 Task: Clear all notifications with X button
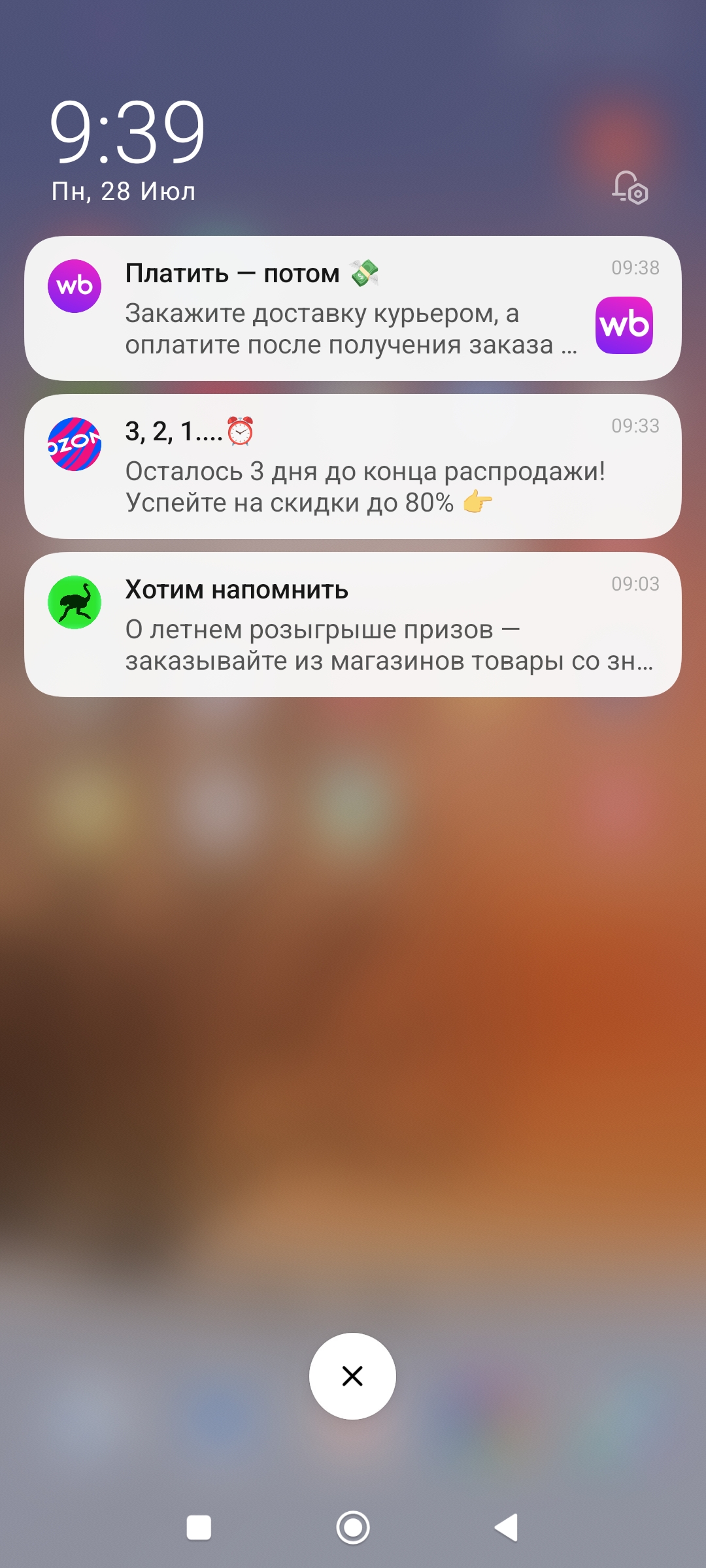click(x=352, y=1376)
